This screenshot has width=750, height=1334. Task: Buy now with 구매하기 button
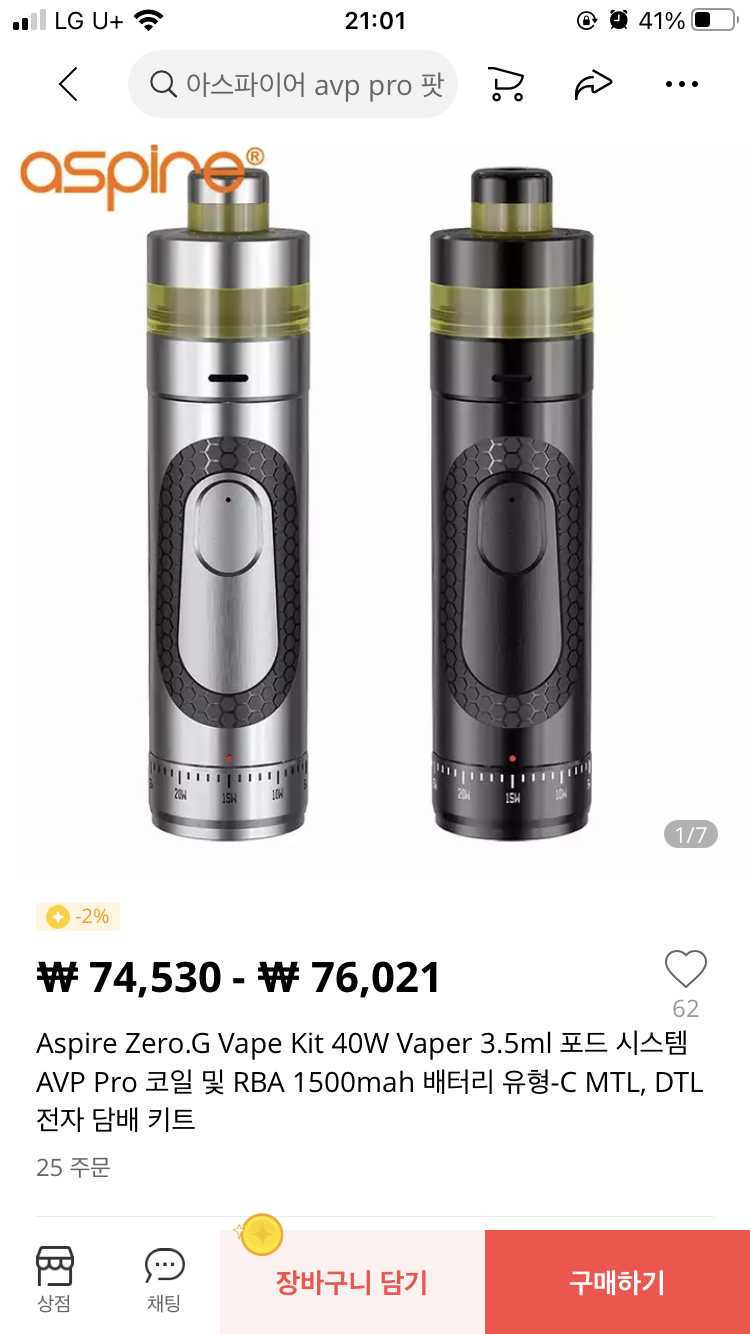click(x=617, y=1282)
